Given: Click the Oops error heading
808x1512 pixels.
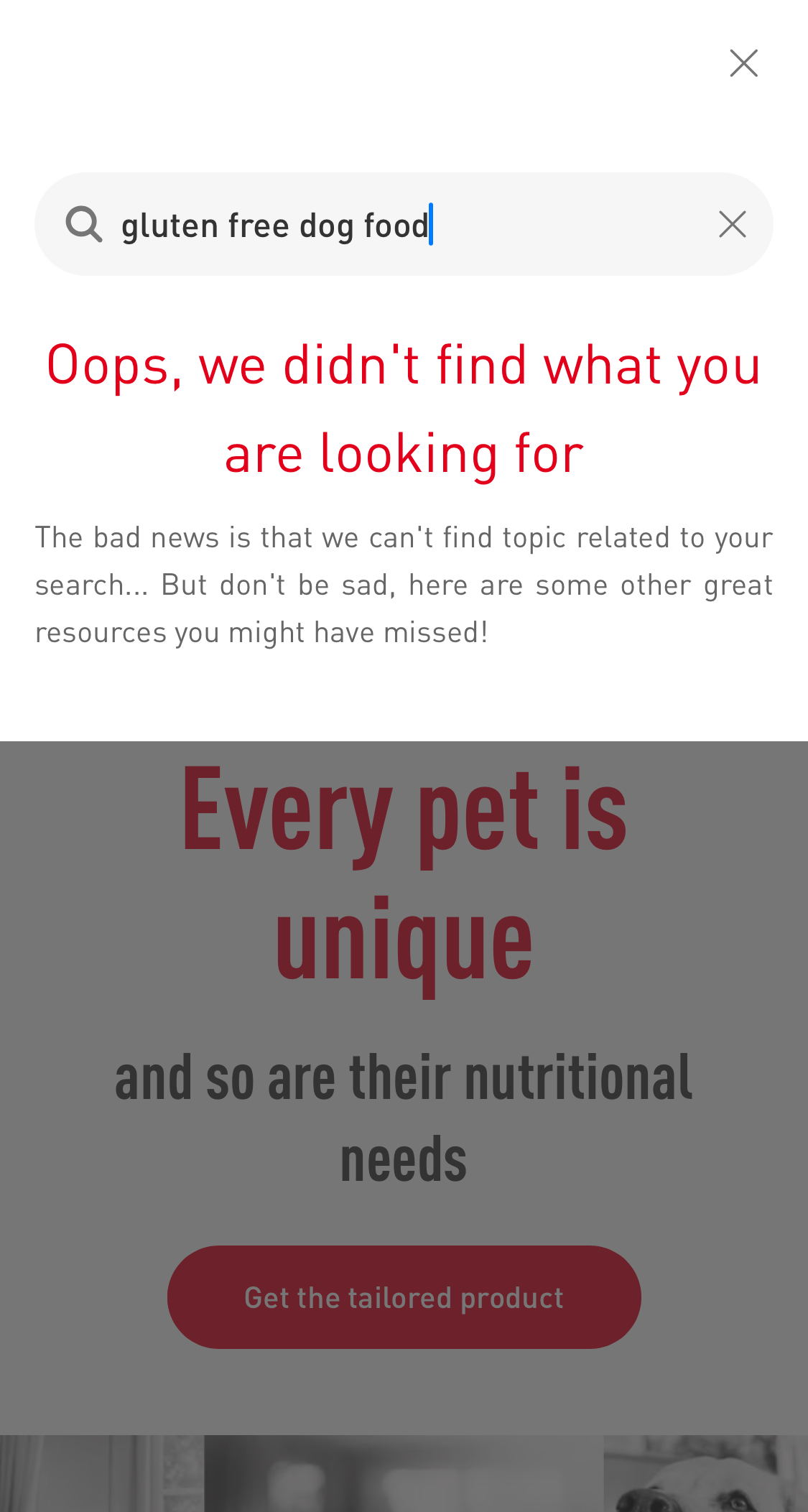Looking at the screenshot, I should [x=404, y=406].
